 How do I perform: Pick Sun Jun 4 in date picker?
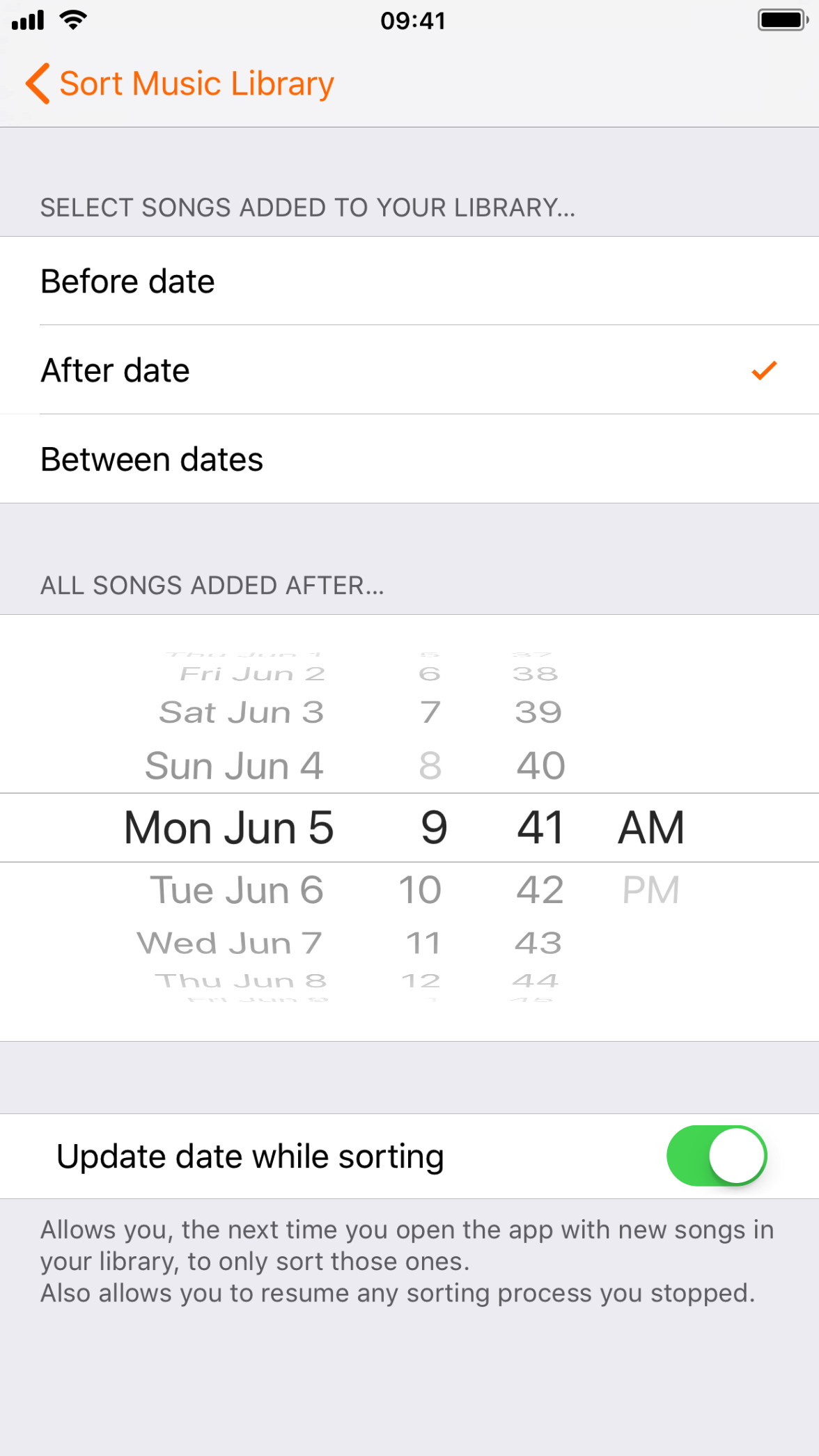234,766
